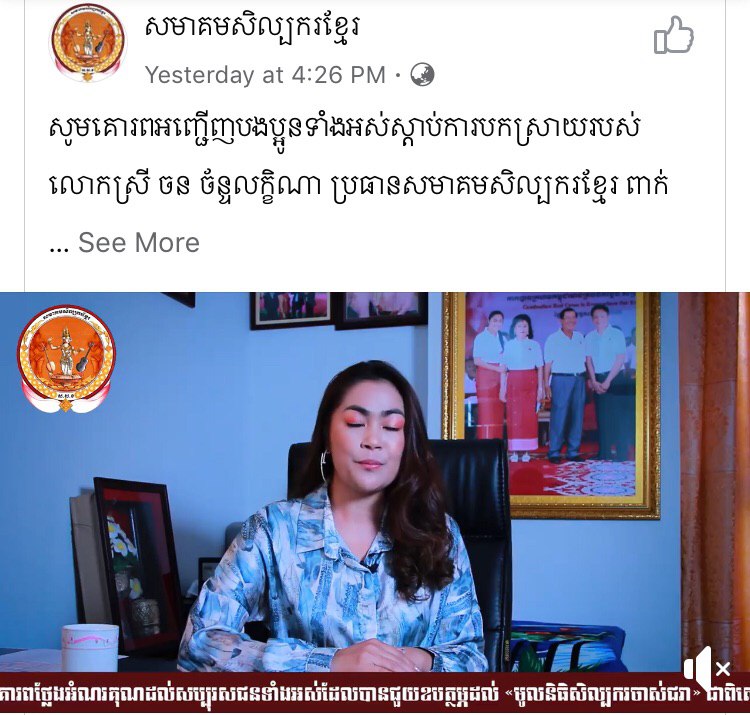This screenshot has height=715, width=750.
Task: Open the video post full screen
Action: (x=375, y=480)
